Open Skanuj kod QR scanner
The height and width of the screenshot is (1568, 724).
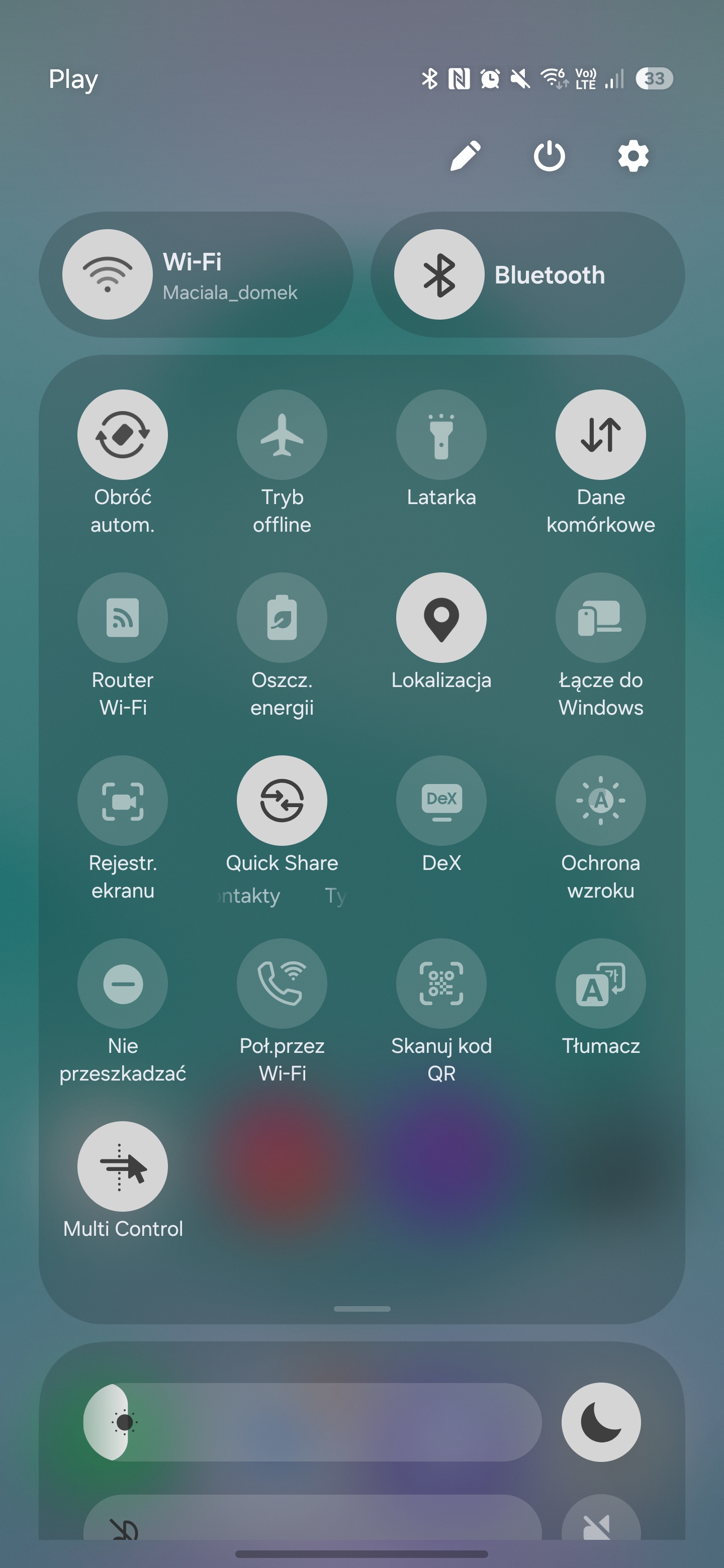441,984
